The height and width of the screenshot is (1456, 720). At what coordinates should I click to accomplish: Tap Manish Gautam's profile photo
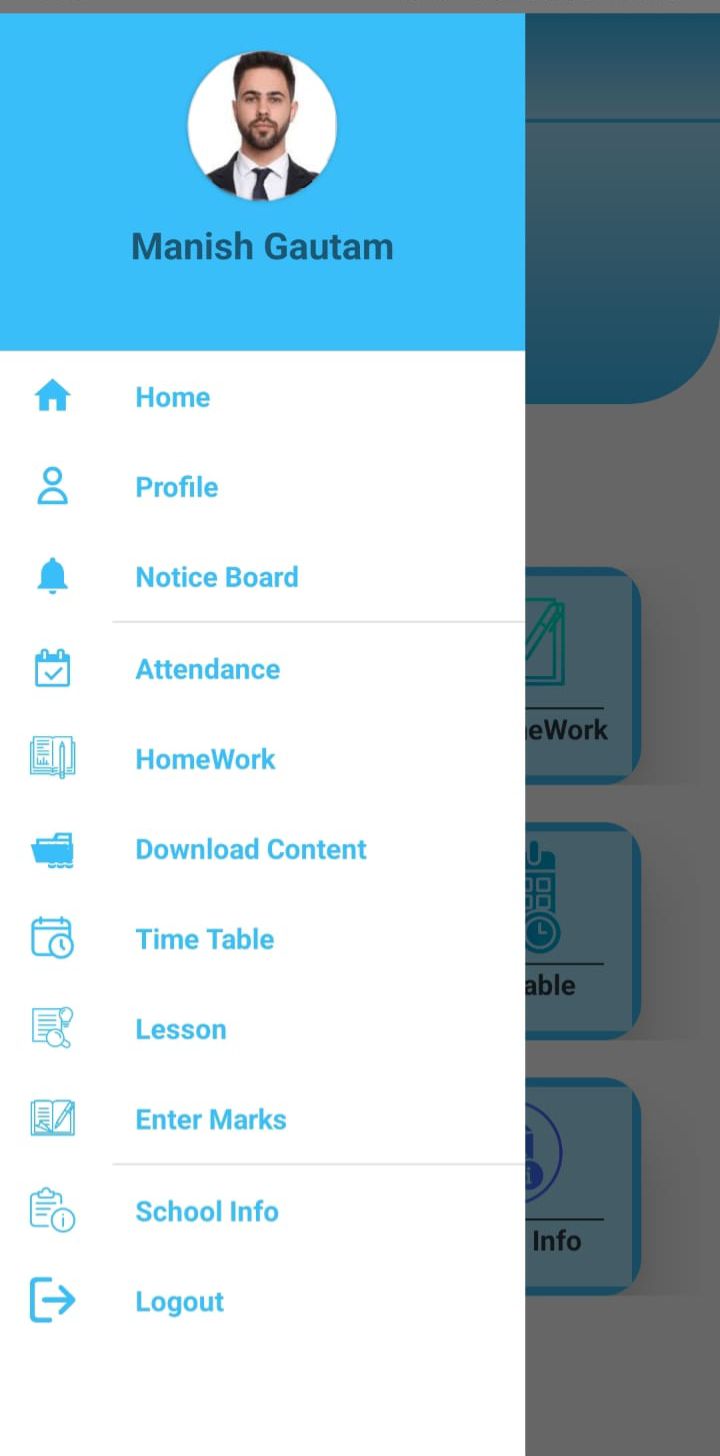[262, 125]
